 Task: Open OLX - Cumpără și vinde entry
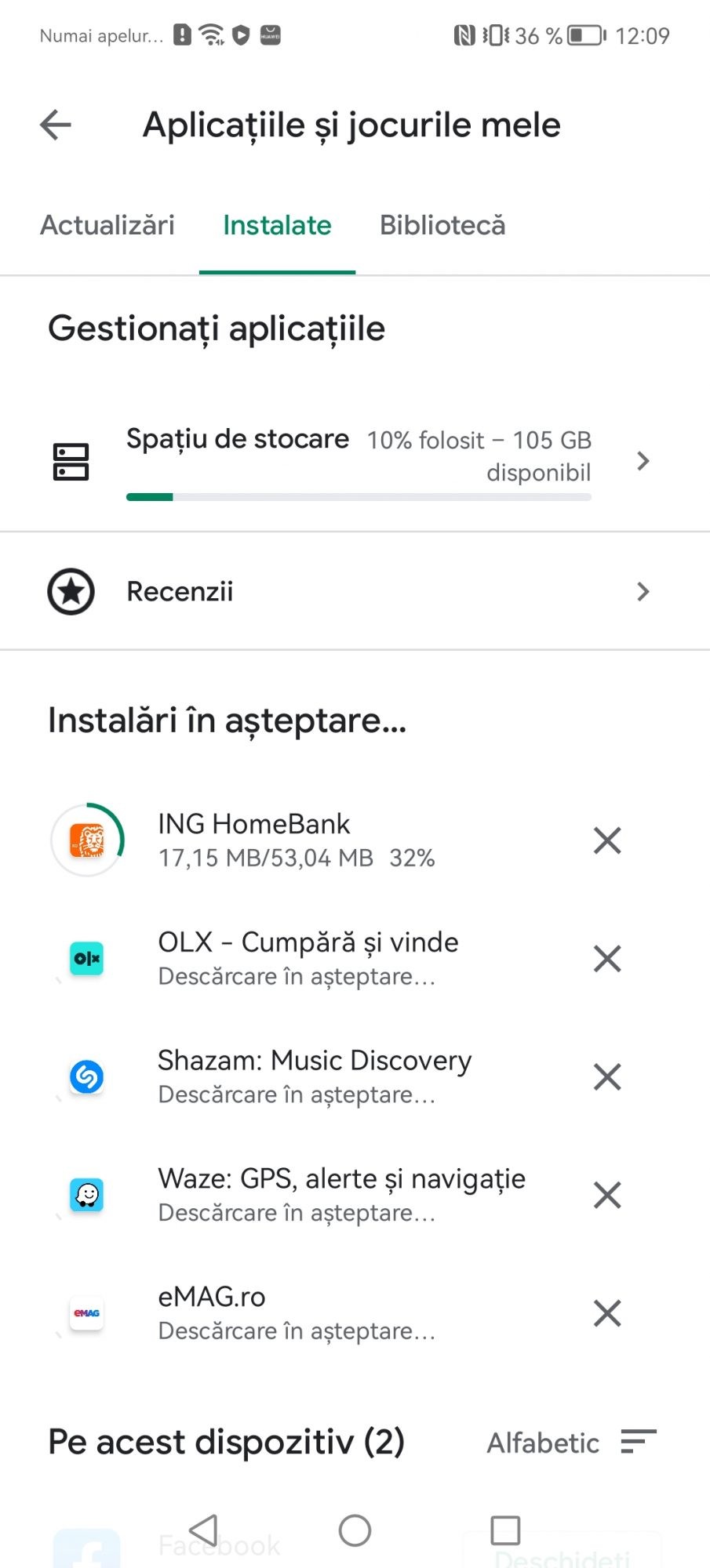[308, 958]
